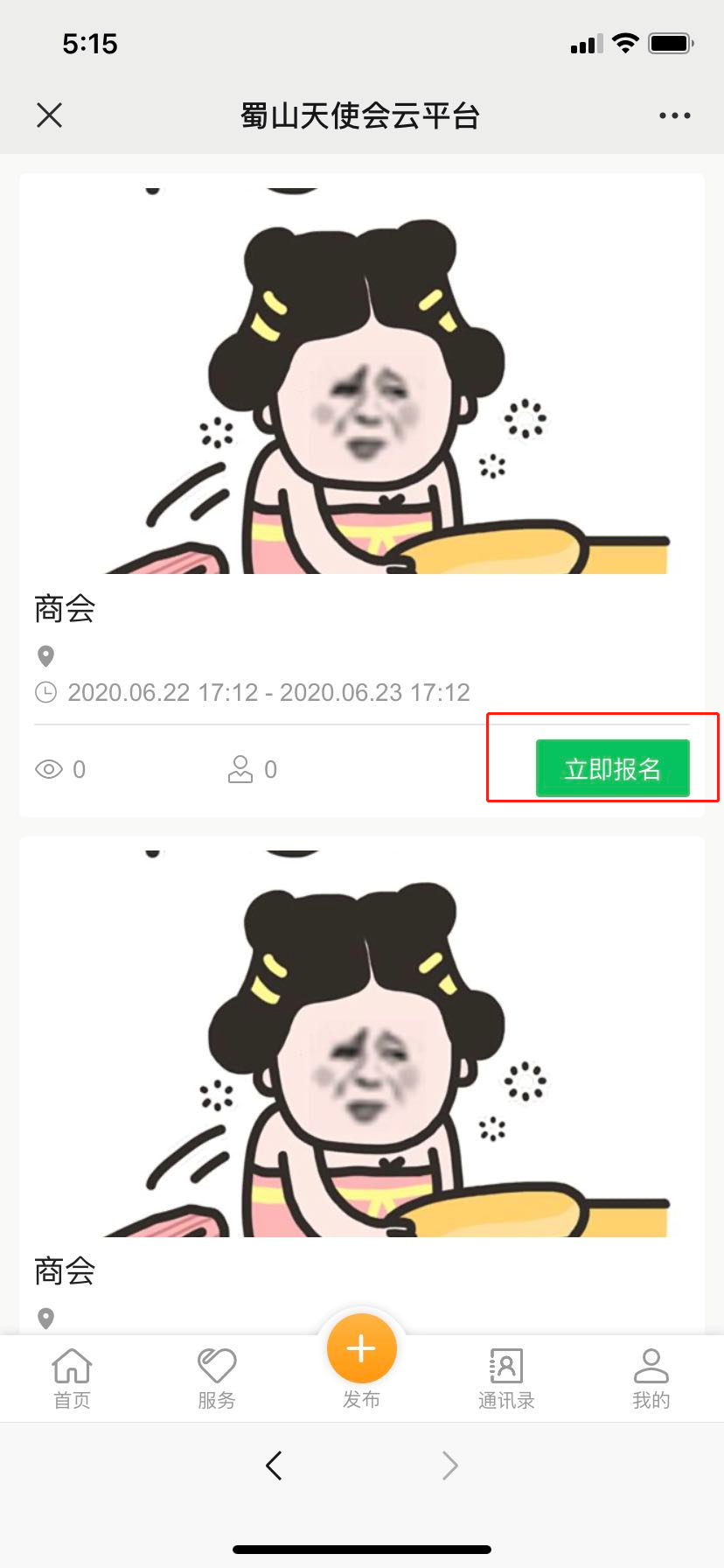Tap the orange 发布 plus button

361,1349
